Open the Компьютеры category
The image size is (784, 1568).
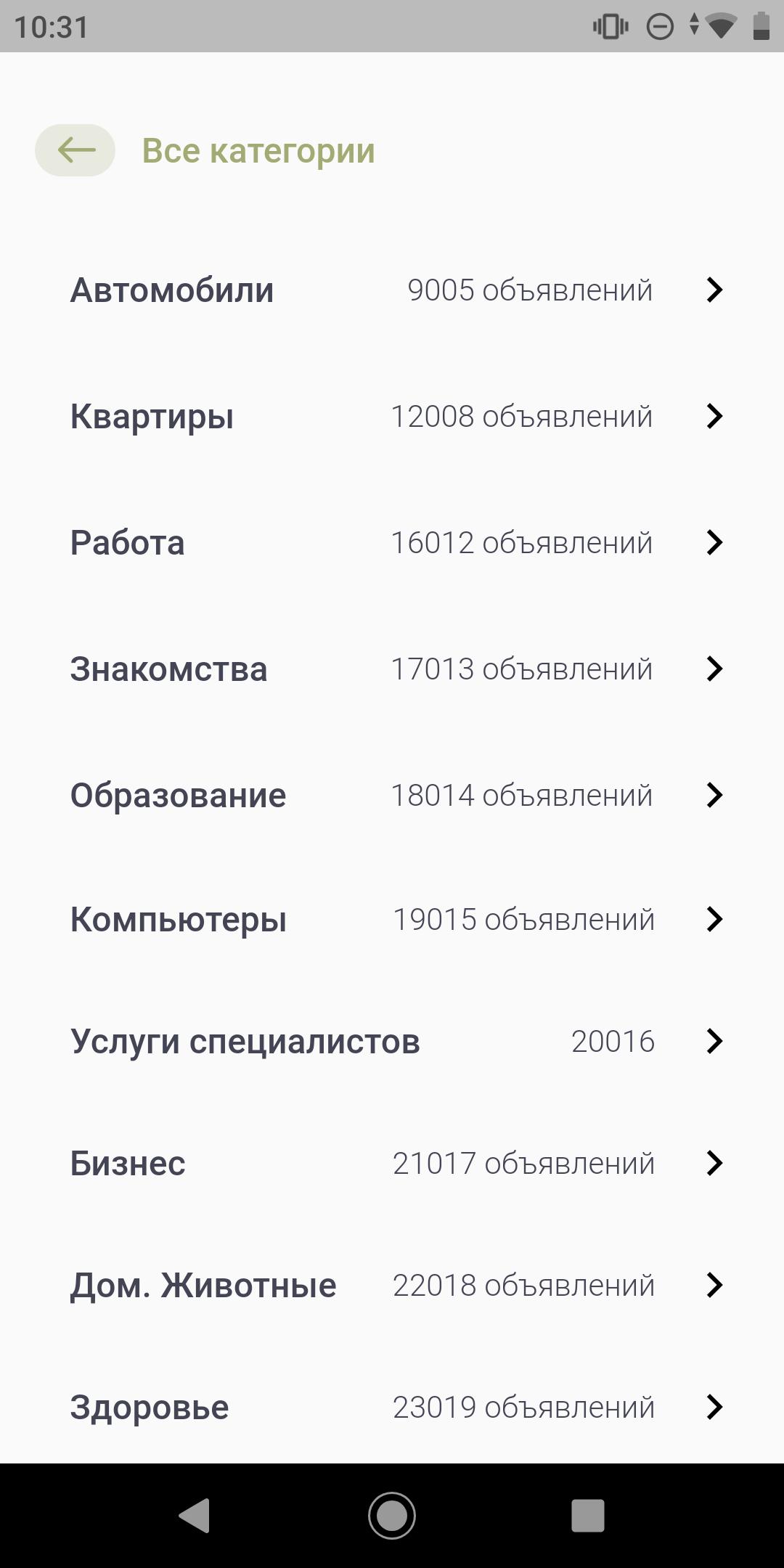coord(392,919)
